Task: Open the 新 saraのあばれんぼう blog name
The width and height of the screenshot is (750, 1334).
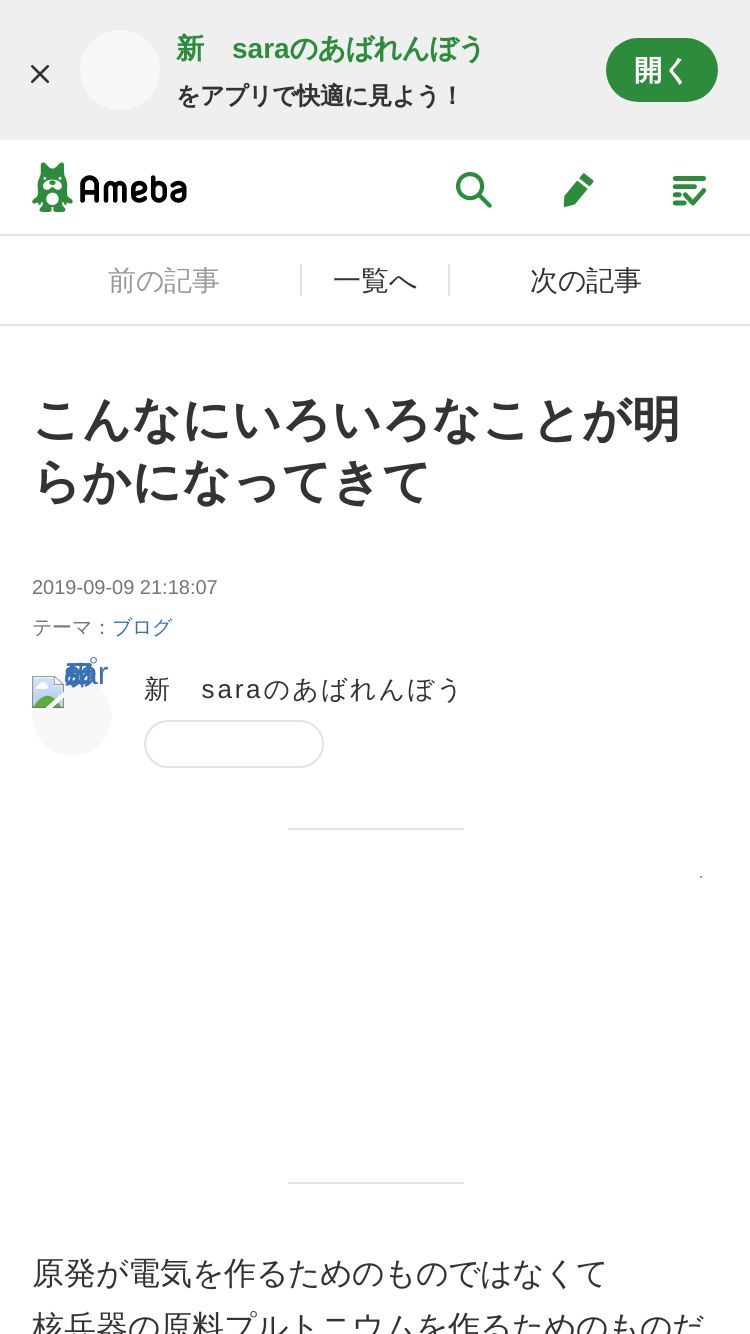Action: point(302,689)
